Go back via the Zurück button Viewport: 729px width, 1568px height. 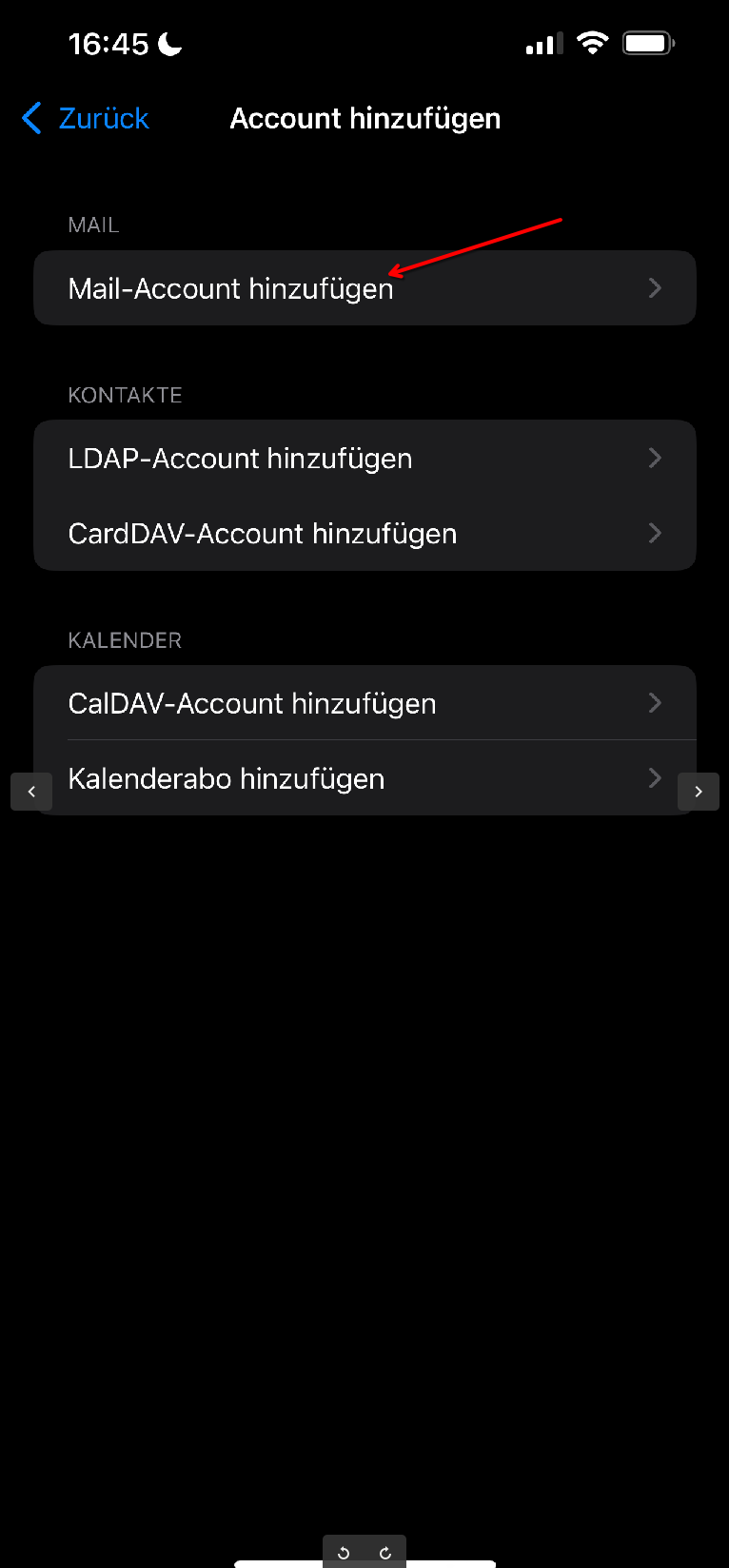(86, 119)
